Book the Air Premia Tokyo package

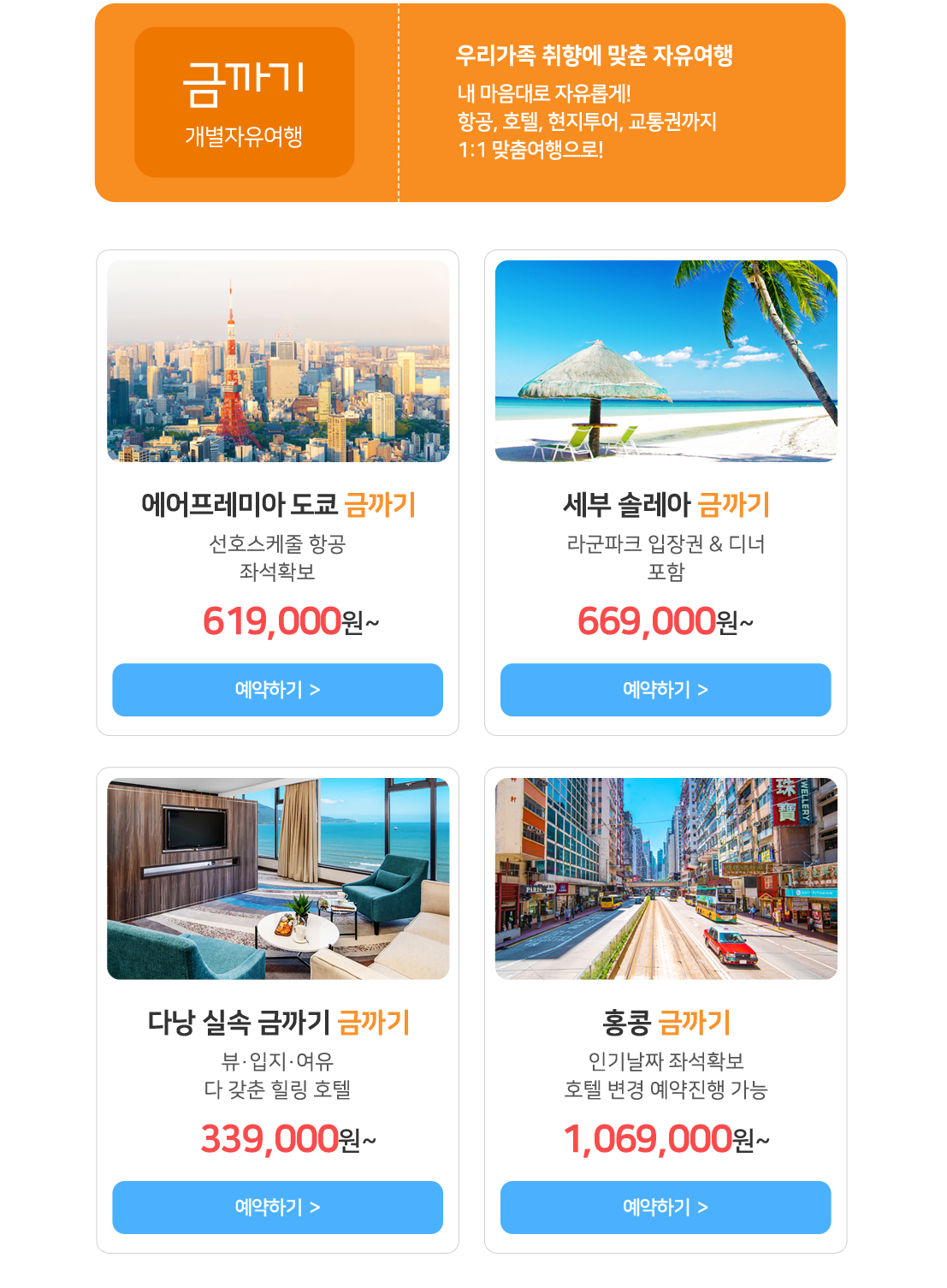tap(277, 690)
